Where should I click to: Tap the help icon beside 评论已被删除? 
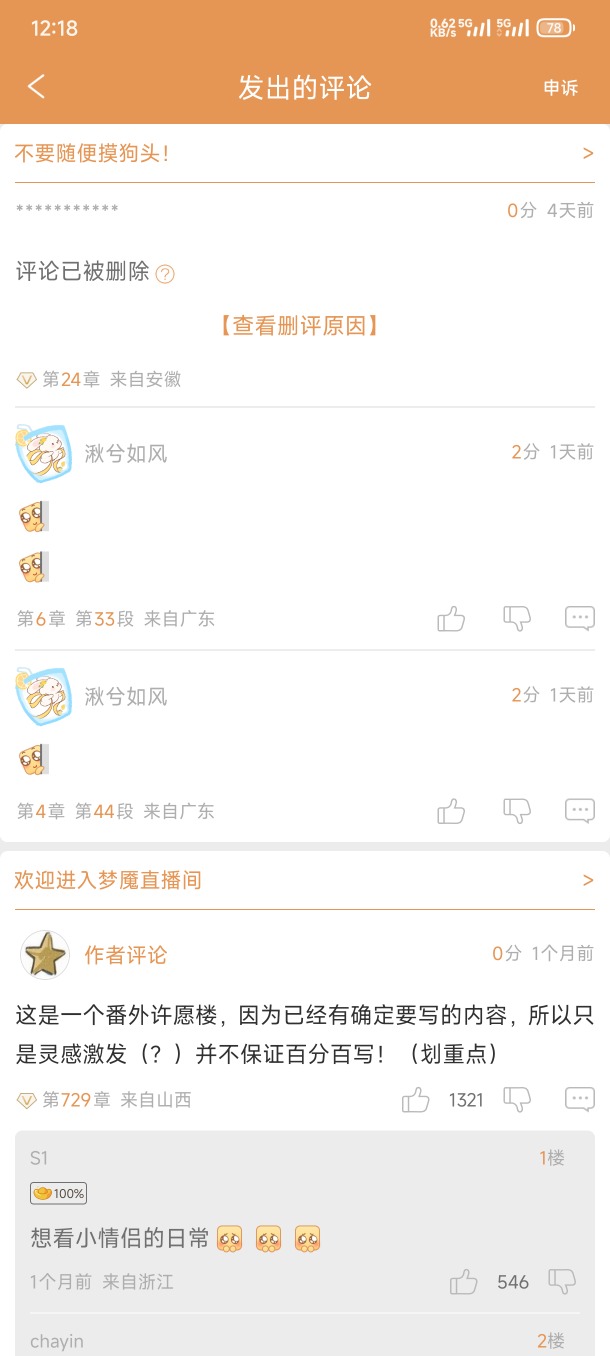pyautogui.click(x=165, y=274)
